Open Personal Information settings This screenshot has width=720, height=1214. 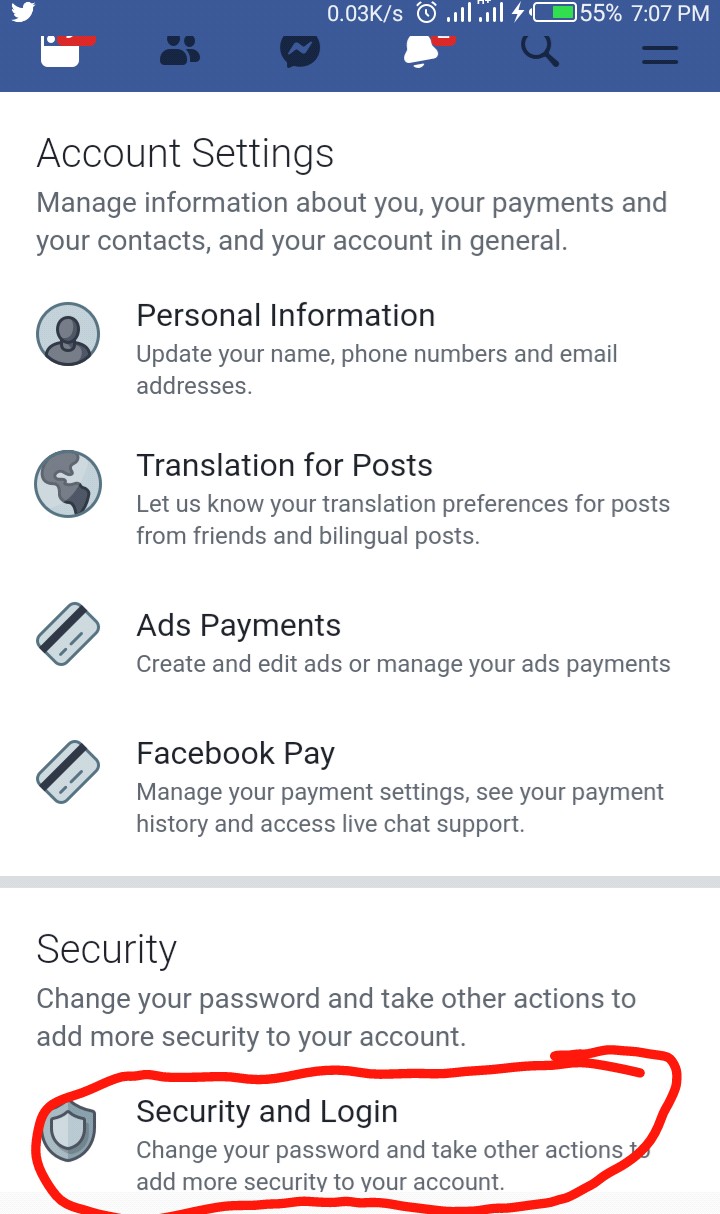[x=285, y=316]
